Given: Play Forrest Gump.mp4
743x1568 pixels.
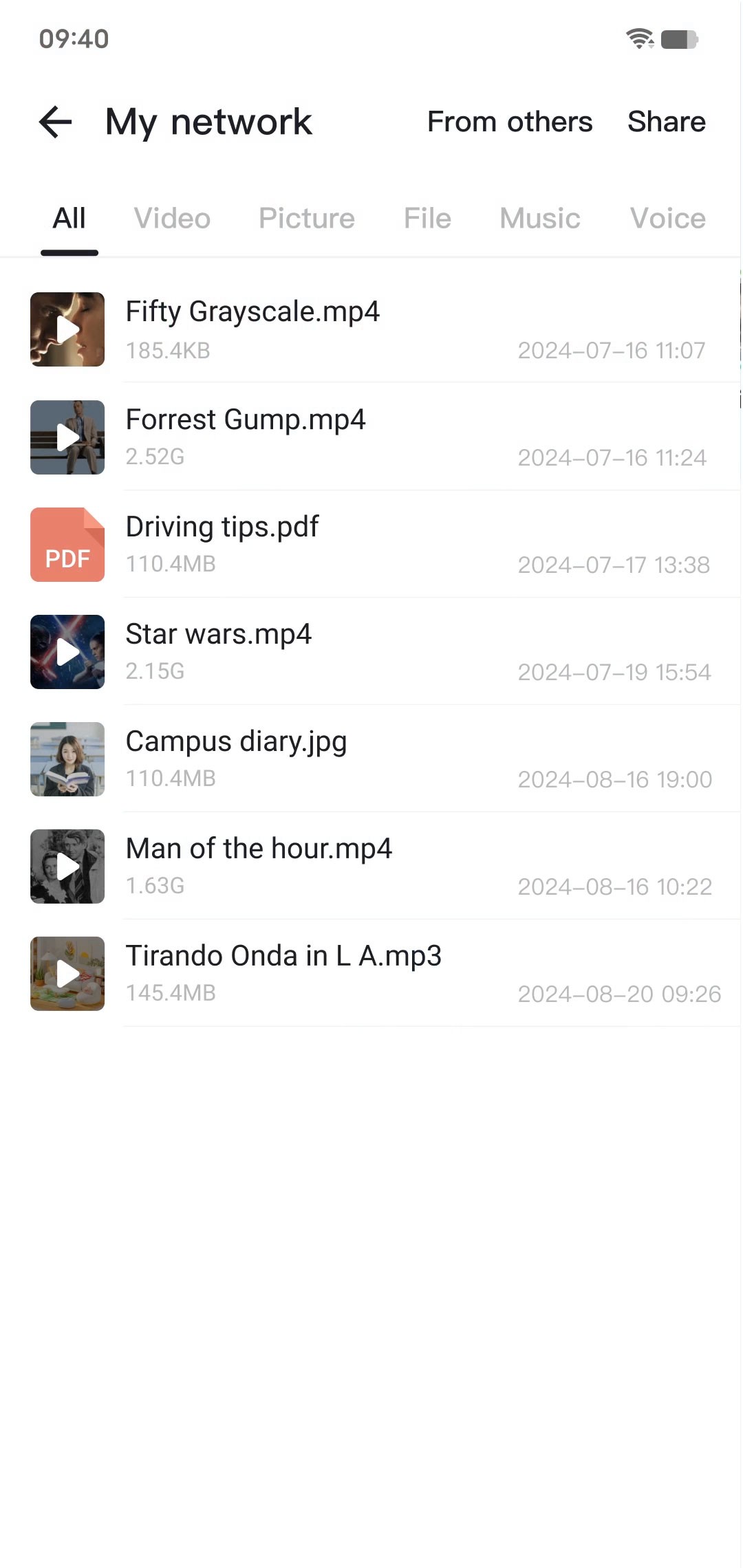Looking at the screenshot, I should [x=245, y=420].
